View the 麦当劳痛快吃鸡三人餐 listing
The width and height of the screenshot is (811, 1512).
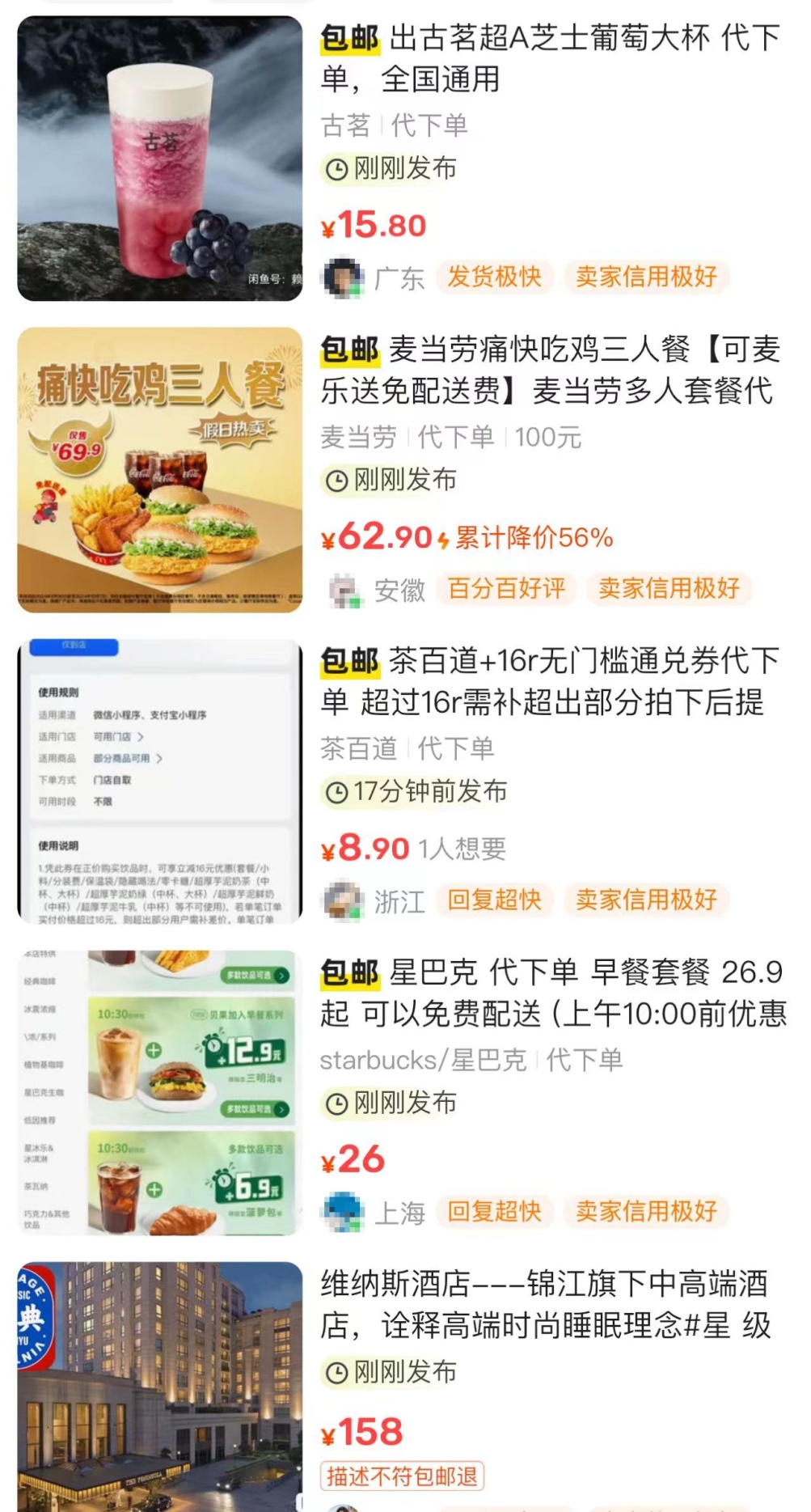550,371
